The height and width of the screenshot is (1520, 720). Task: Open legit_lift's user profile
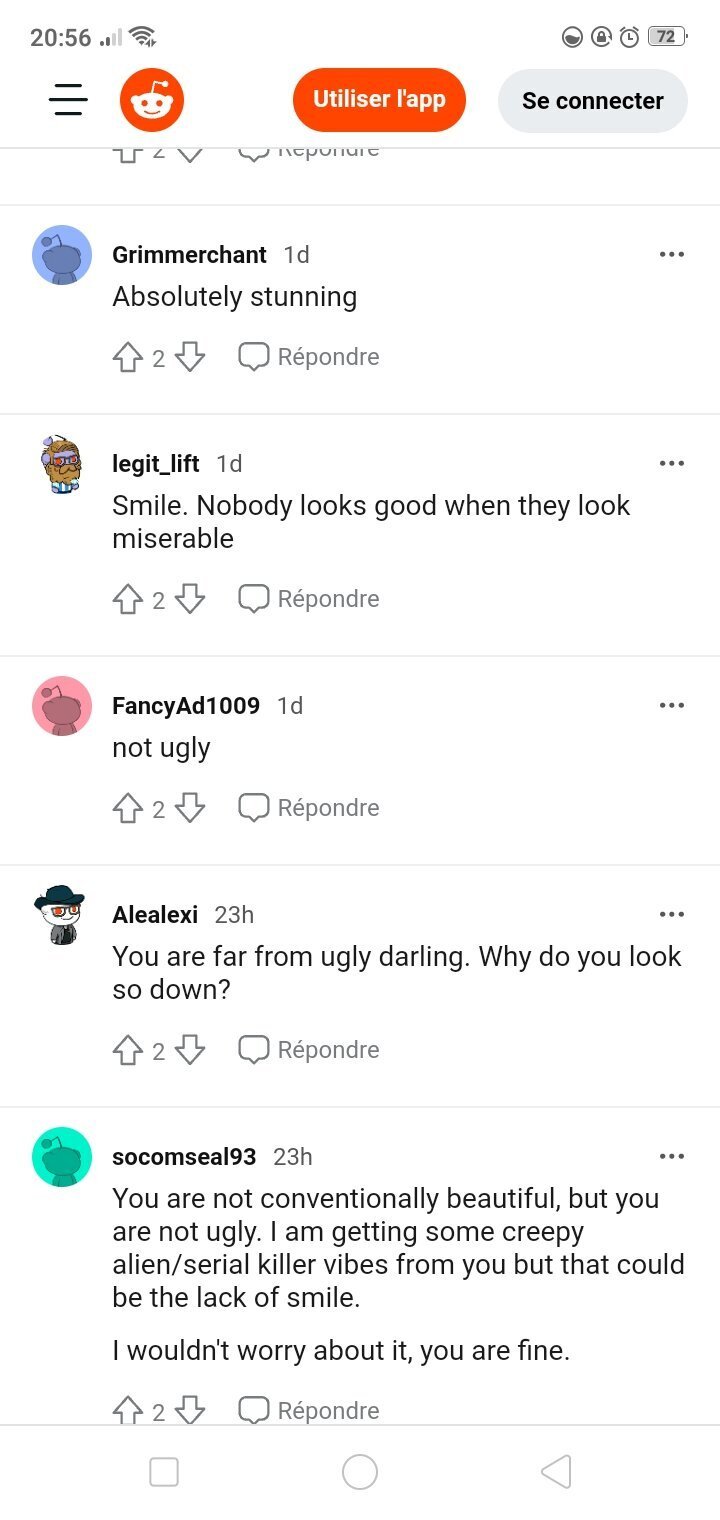(156, 464)
